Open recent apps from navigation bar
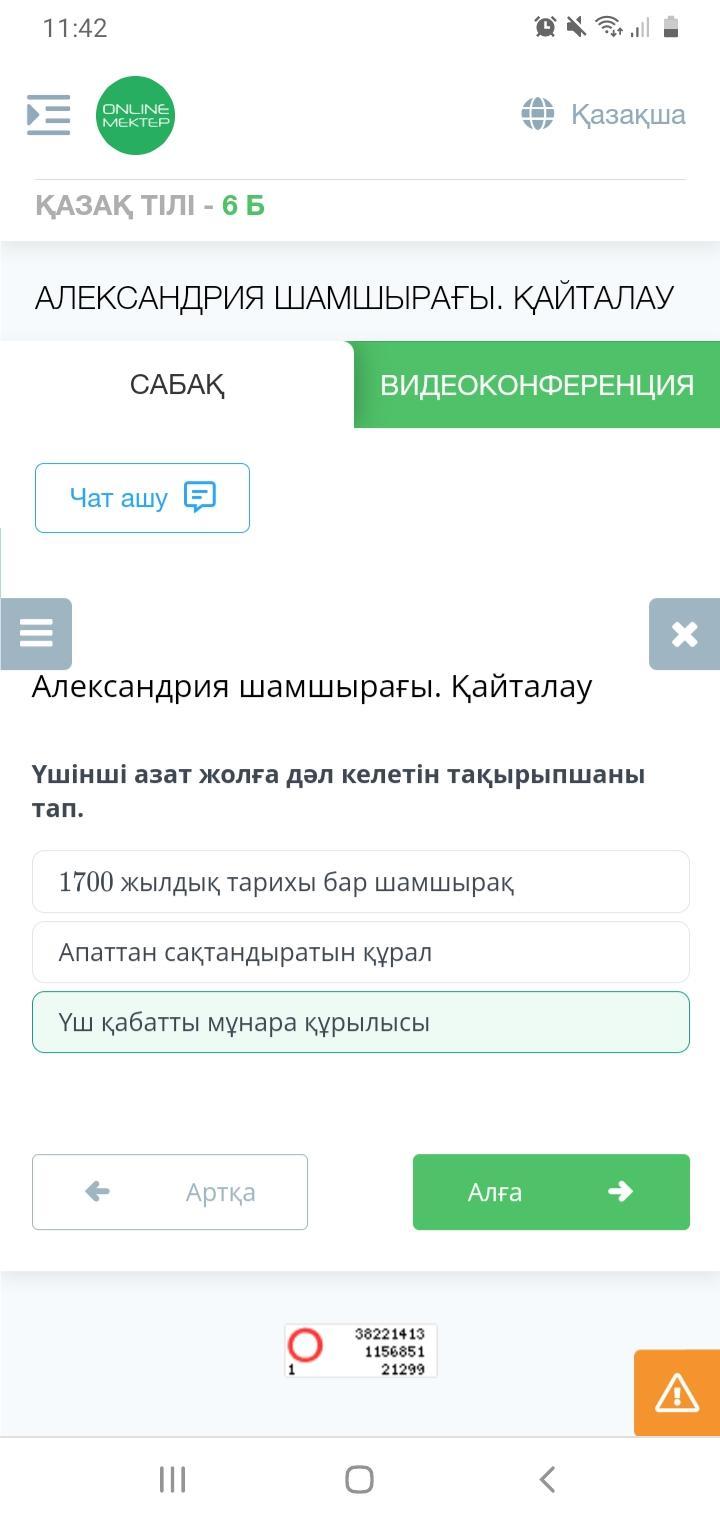The image size is (720, 1520). click(173, 1479)
